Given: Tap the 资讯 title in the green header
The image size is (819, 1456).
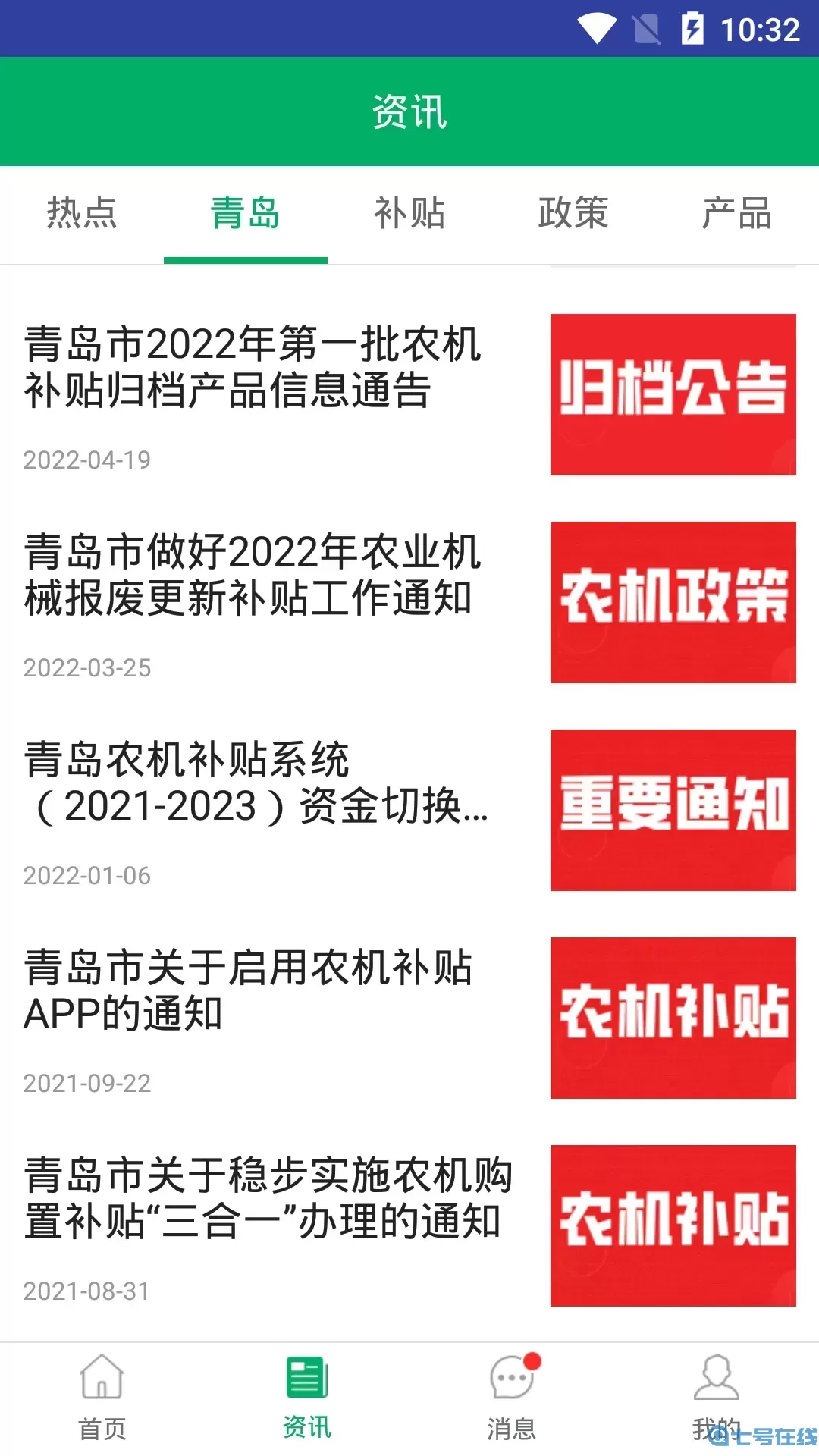Looking at the screenshot, I should pos(409,111).
